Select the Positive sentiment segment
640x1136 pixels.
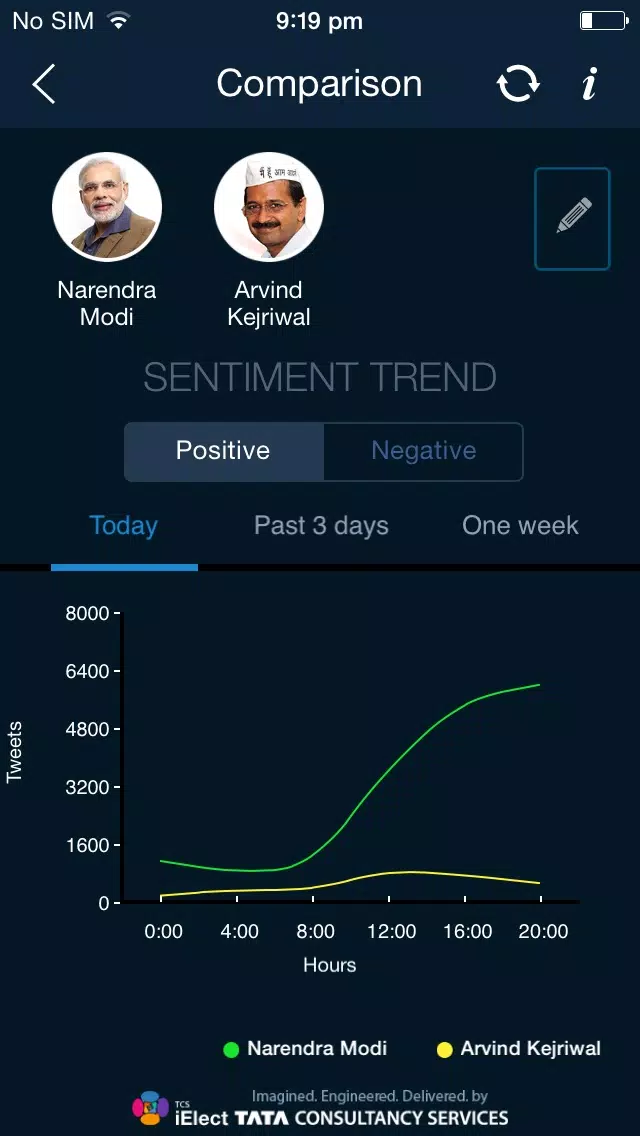(223, 451)
